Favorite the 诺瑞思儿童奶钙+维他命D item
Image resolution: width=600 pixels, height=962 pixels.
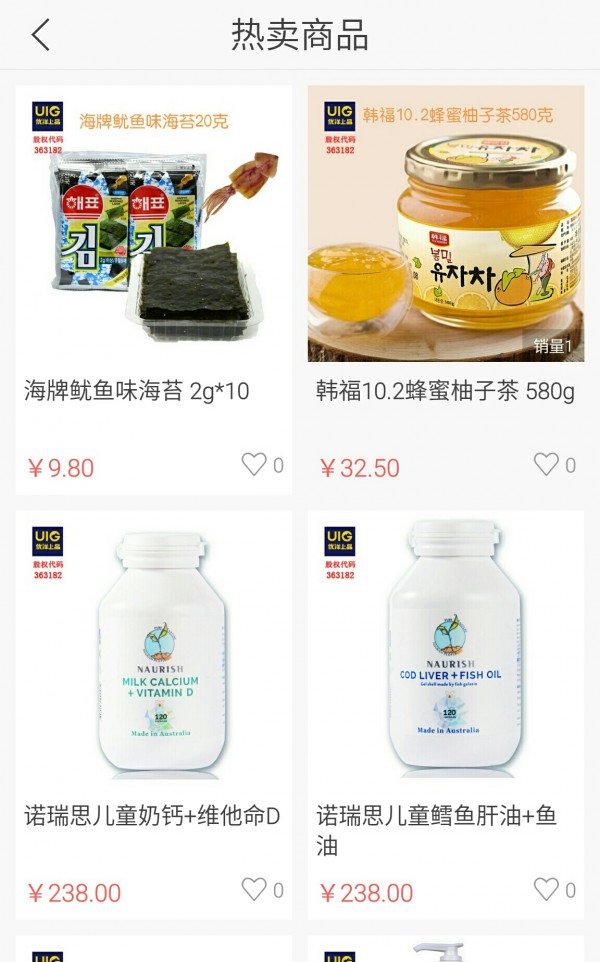[x=254, y=890]
